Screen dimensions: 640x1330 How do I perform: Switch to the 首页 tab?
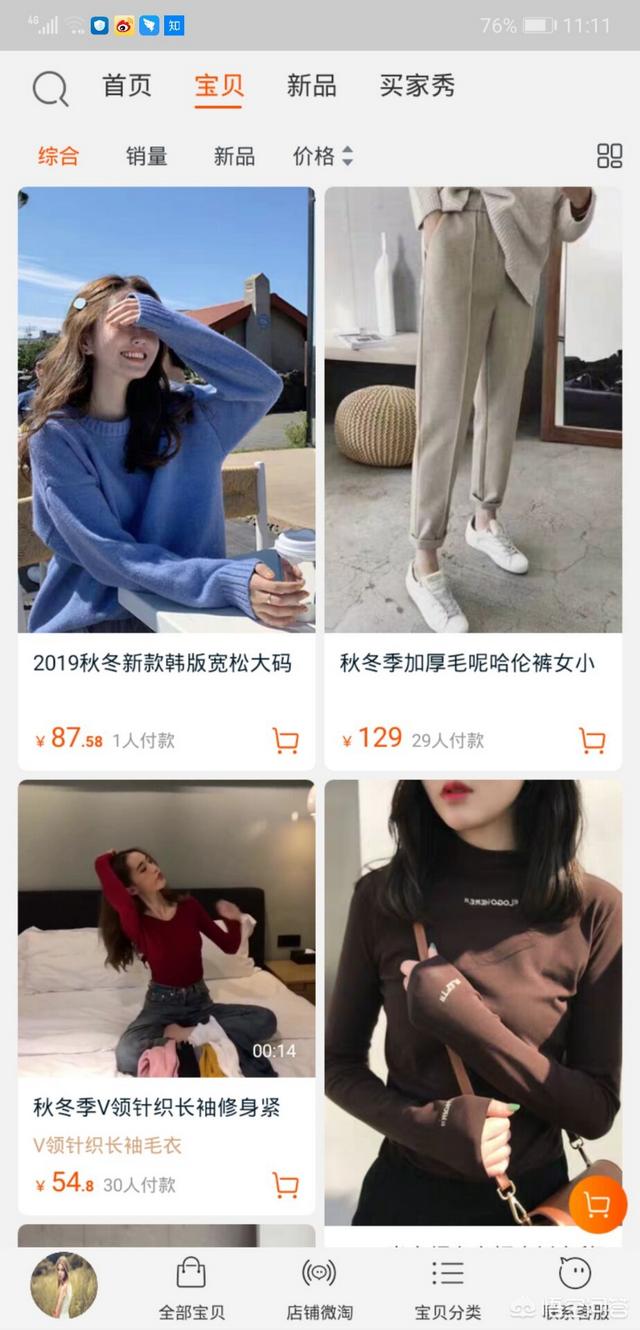[127, 86]
